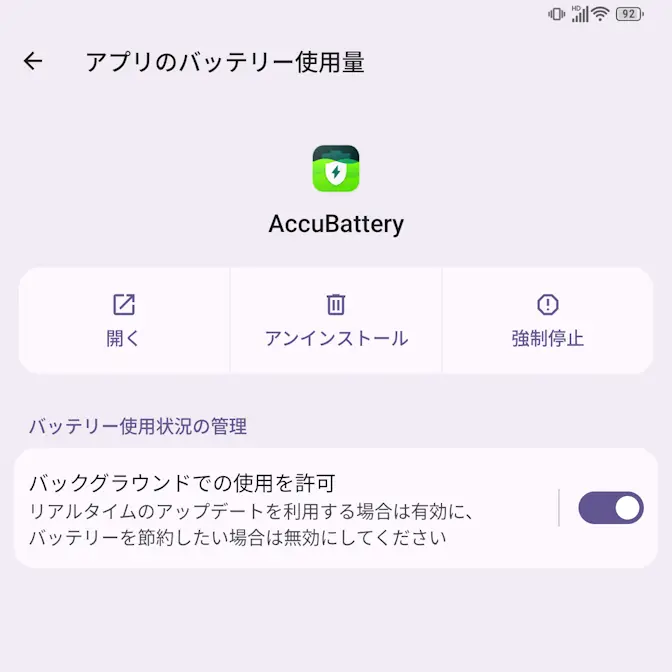The width and height of the screenshot is (672, 672).
Task: Force stop AccuBattery with 強制停止
Action: point(547,320)
